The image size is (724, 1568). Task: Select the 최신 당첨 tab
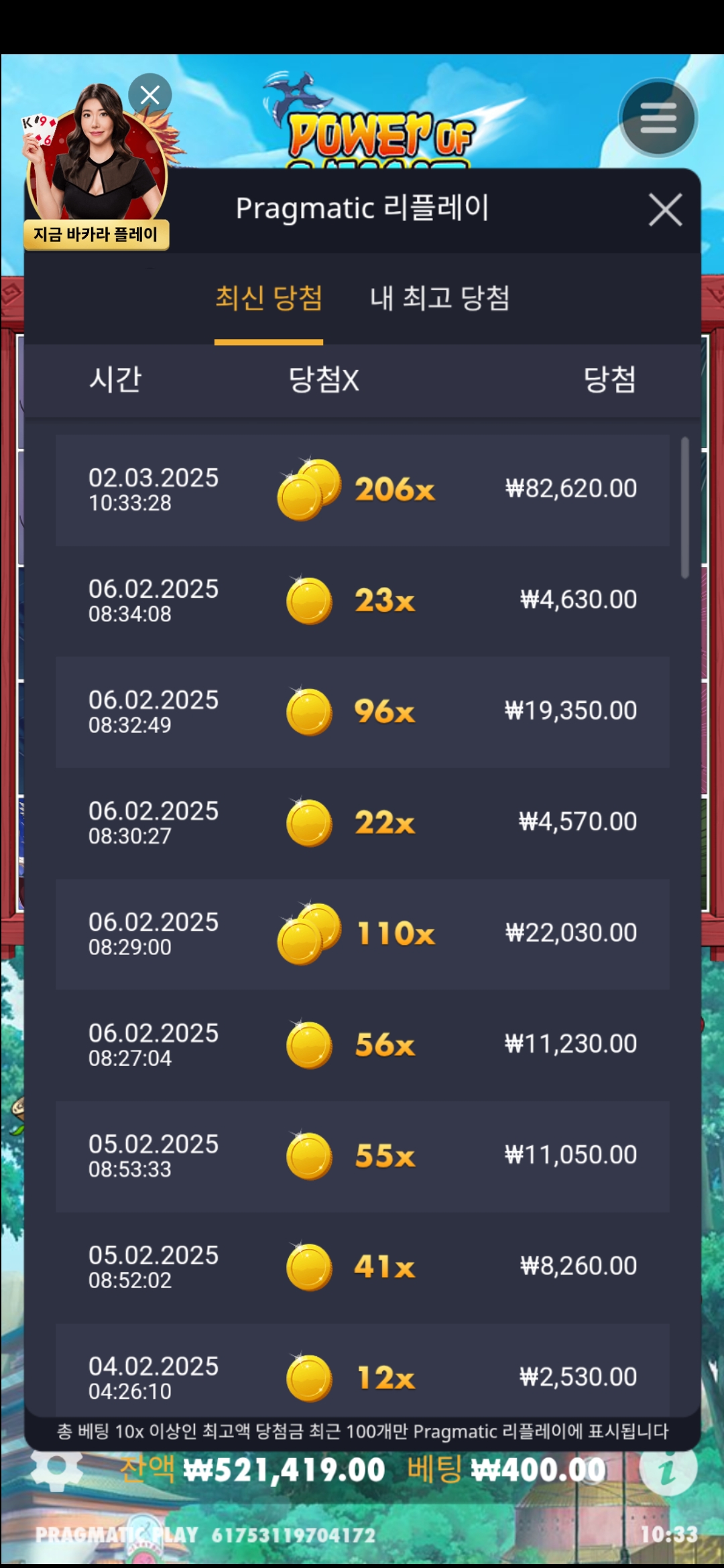point(269,298)
